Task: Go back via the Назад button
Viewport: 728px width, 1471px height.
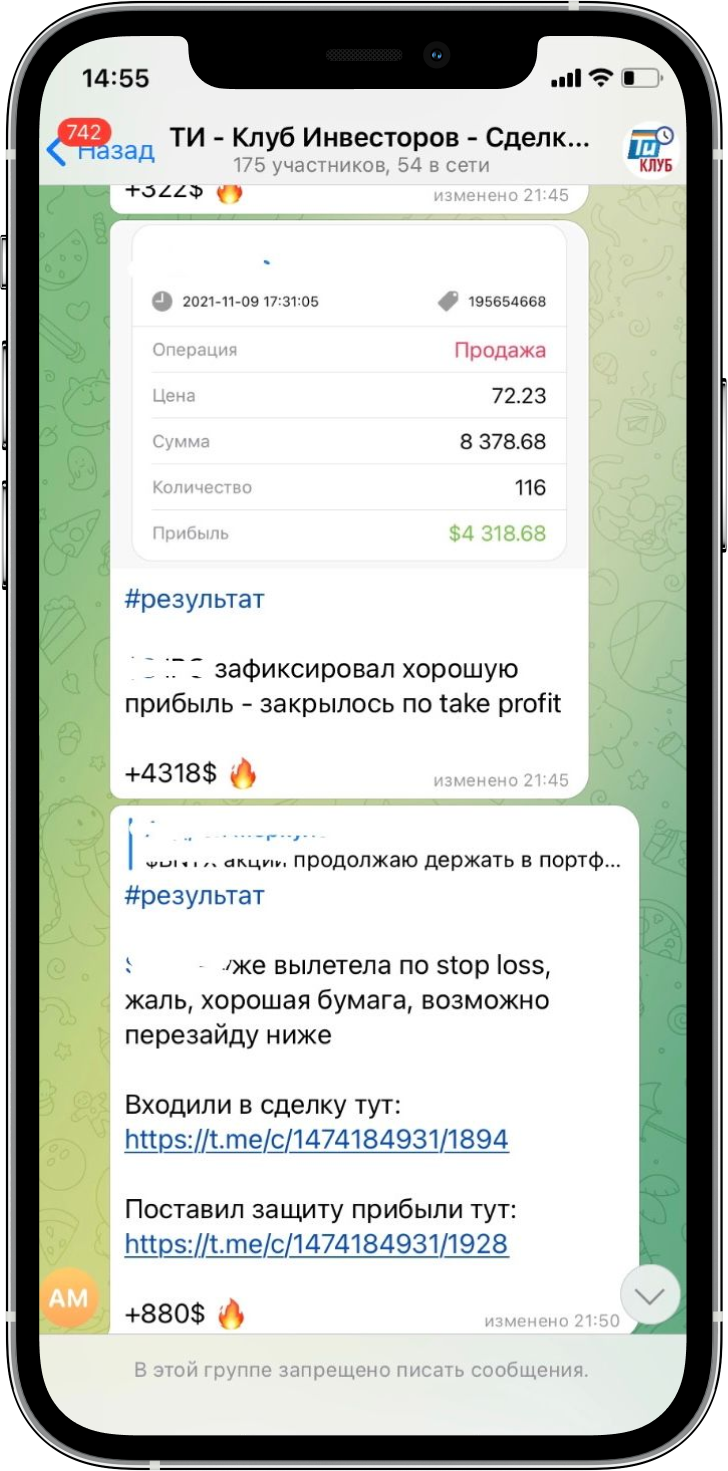Action: pos(100,150)
